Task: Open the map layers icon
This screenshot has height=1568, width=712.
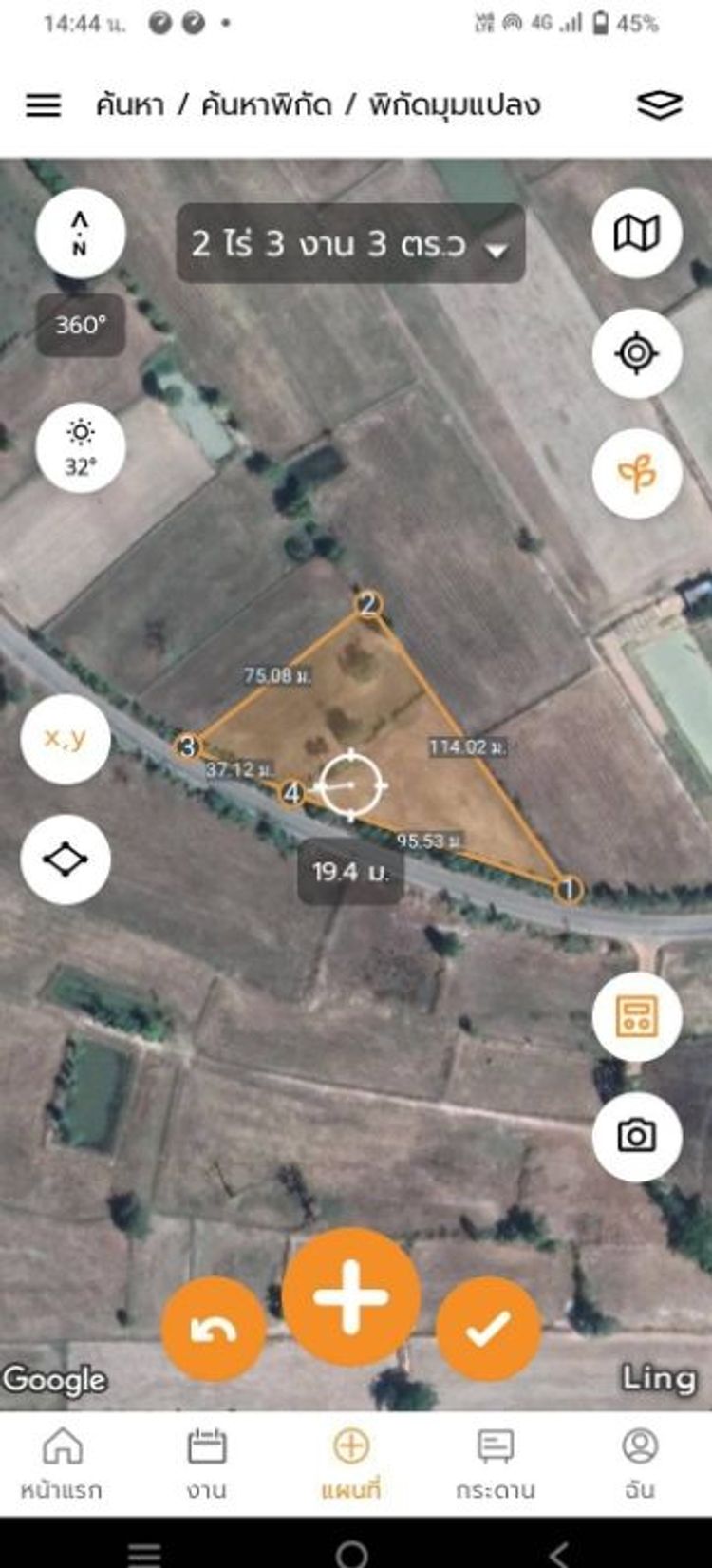Action: (x=659, y=105)
